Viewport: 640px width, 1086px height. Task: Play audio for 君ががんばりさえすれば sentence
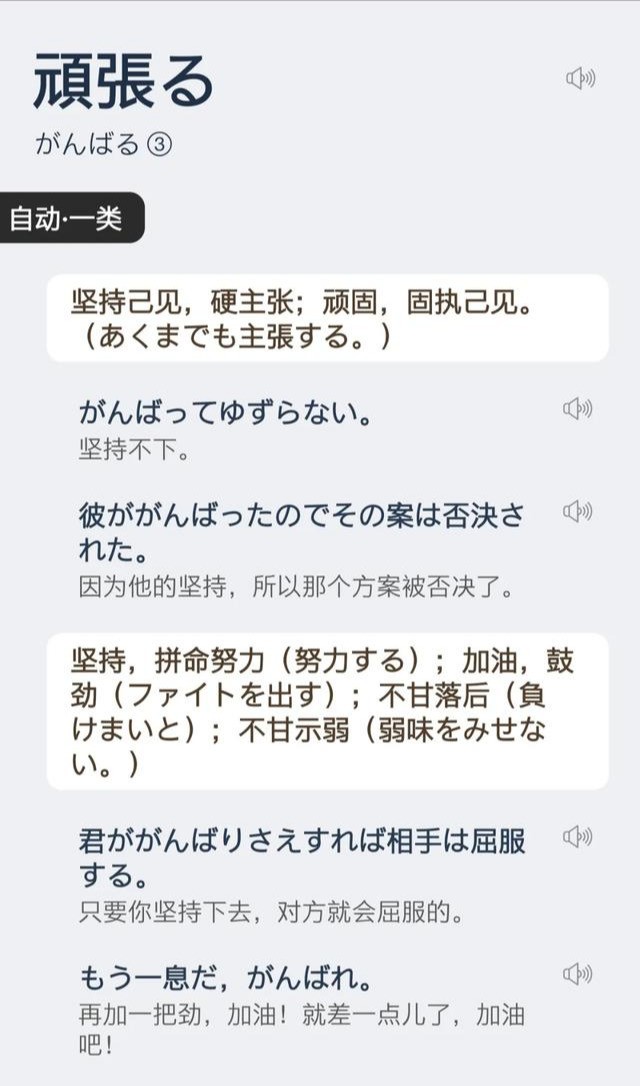(577, 837)
